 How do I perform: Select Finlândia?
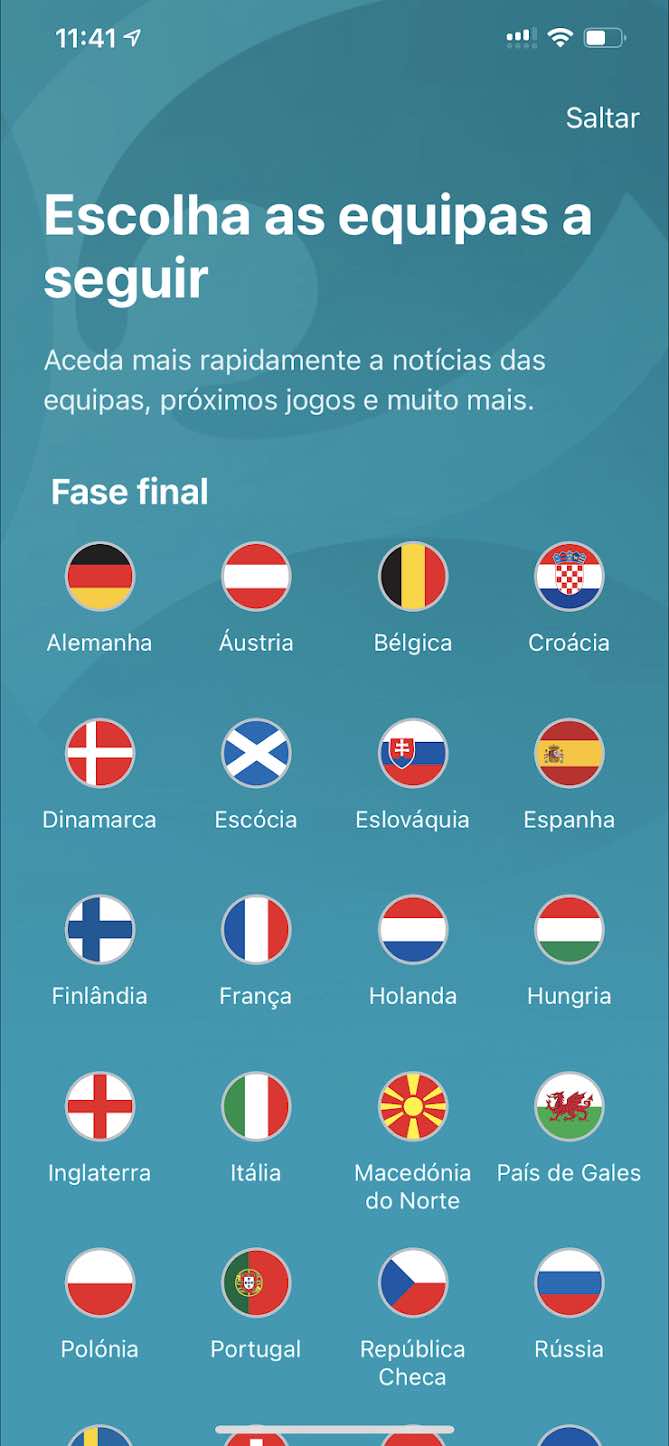(x=99, y=930)
